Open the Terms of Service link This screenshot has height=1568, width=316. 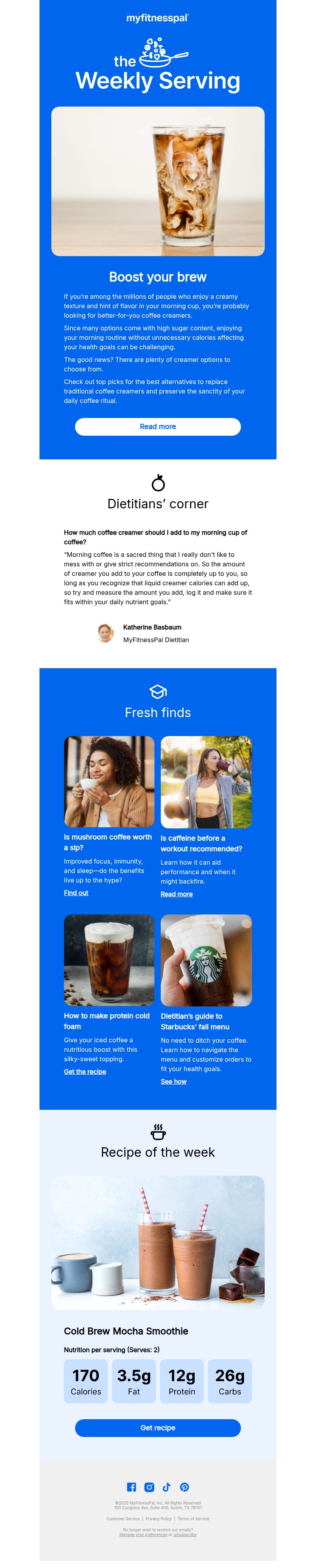[193, 1518]
